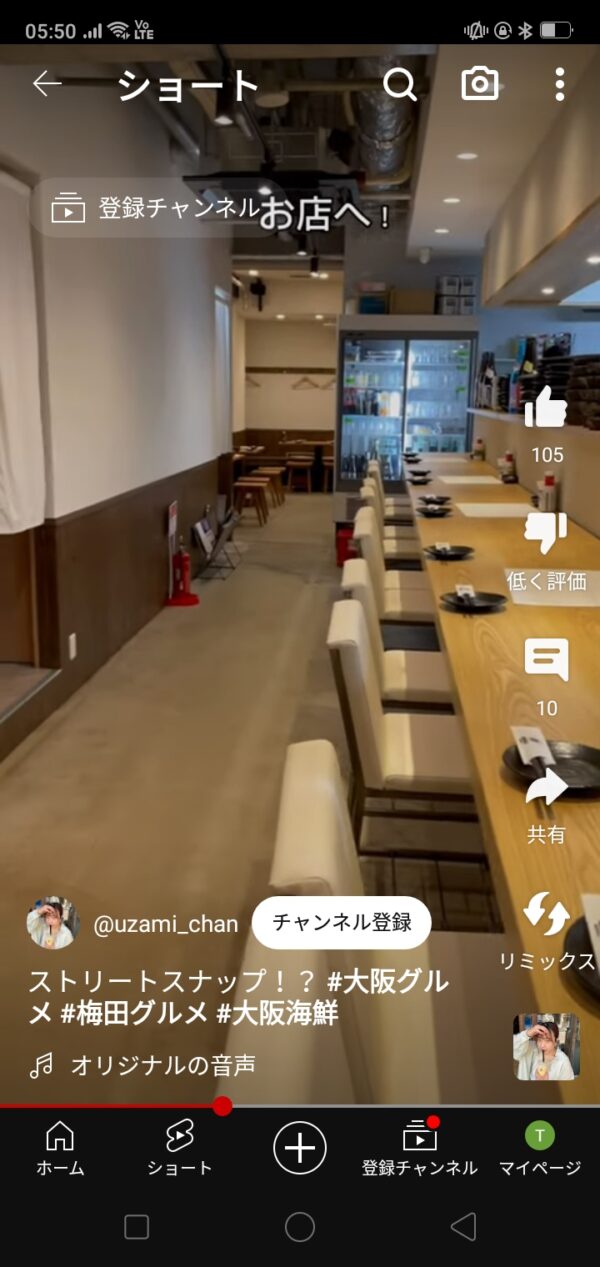
Task: Subscribe with the チャンネル登録 button
Action: [x=341, y=922]
